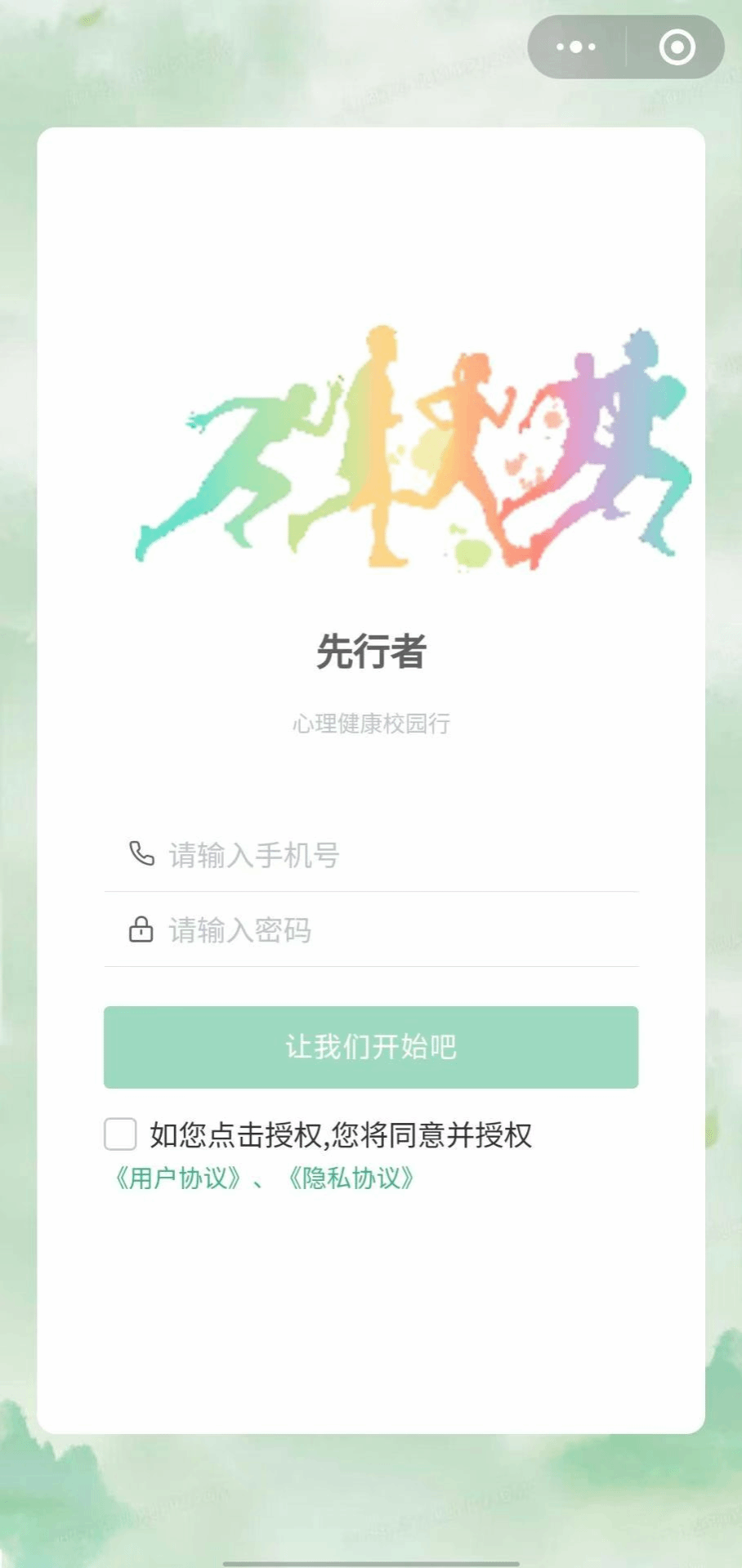
Task: Open the 《用户协议》 link
Action: point(177,1178)
